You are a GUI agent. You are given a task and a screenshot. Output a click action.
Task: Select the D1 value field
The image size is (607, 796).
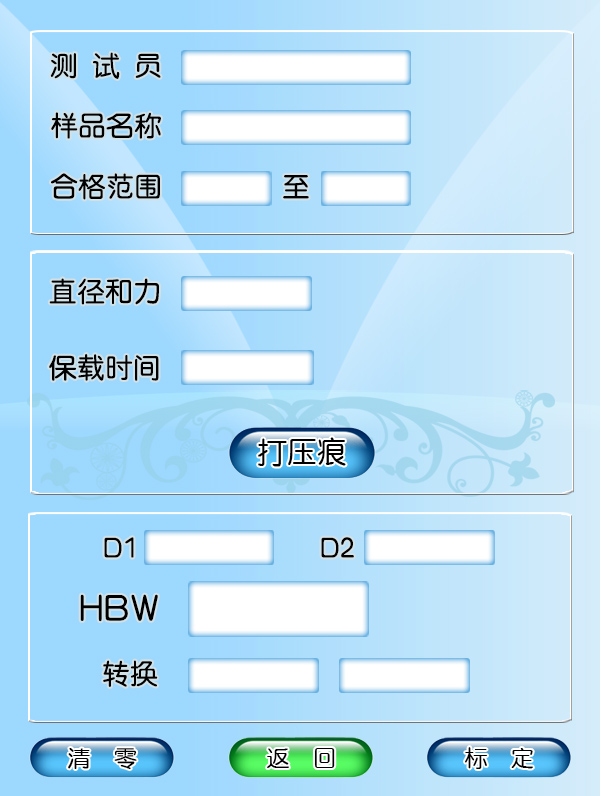click(209, 548)
